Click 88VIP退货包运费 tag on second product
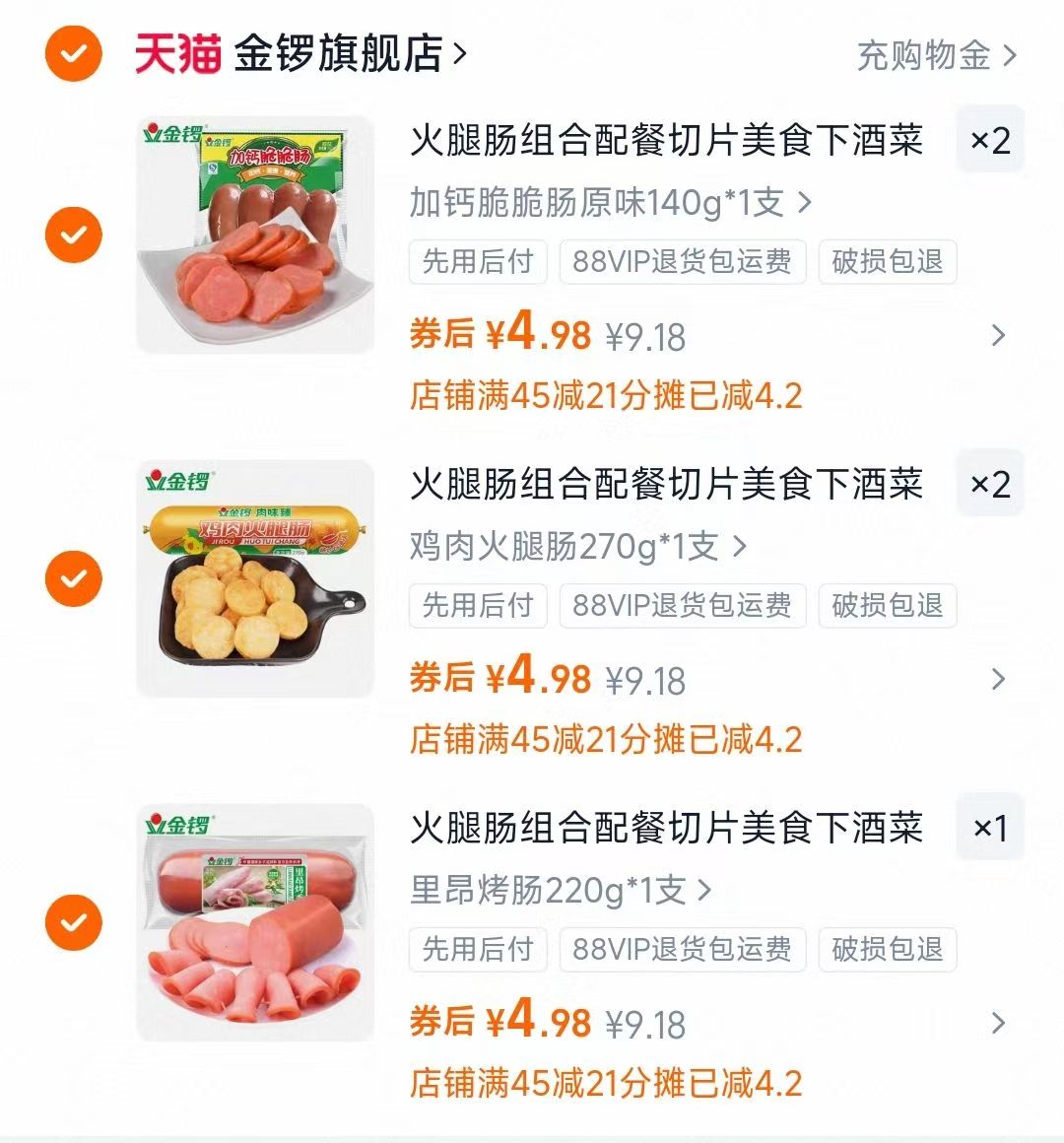Image resolution: width=1064 pixels, height=1143 pixels. [x=680, y=607]
